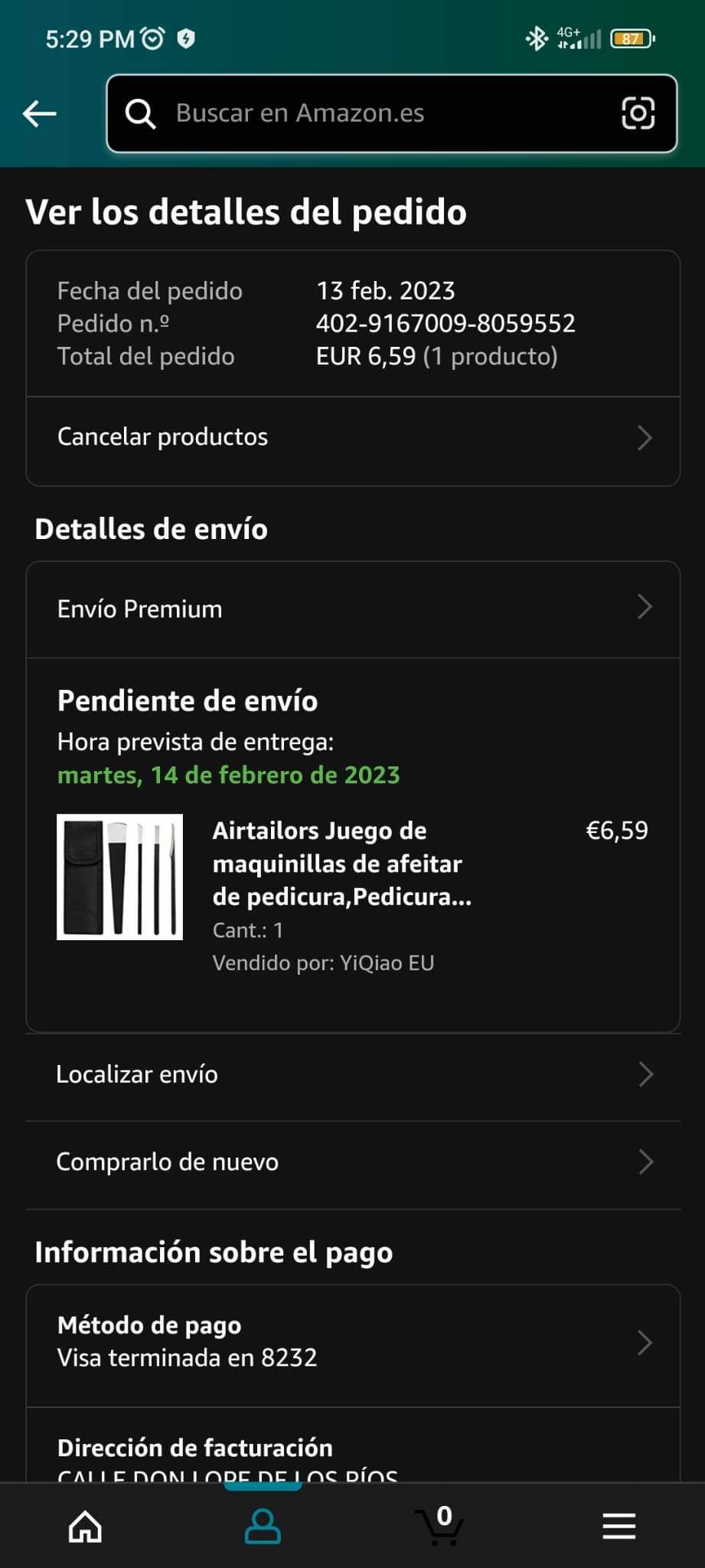
Task: Select Localizar envío to track the shipment
Action: [x=353, y=1075]
